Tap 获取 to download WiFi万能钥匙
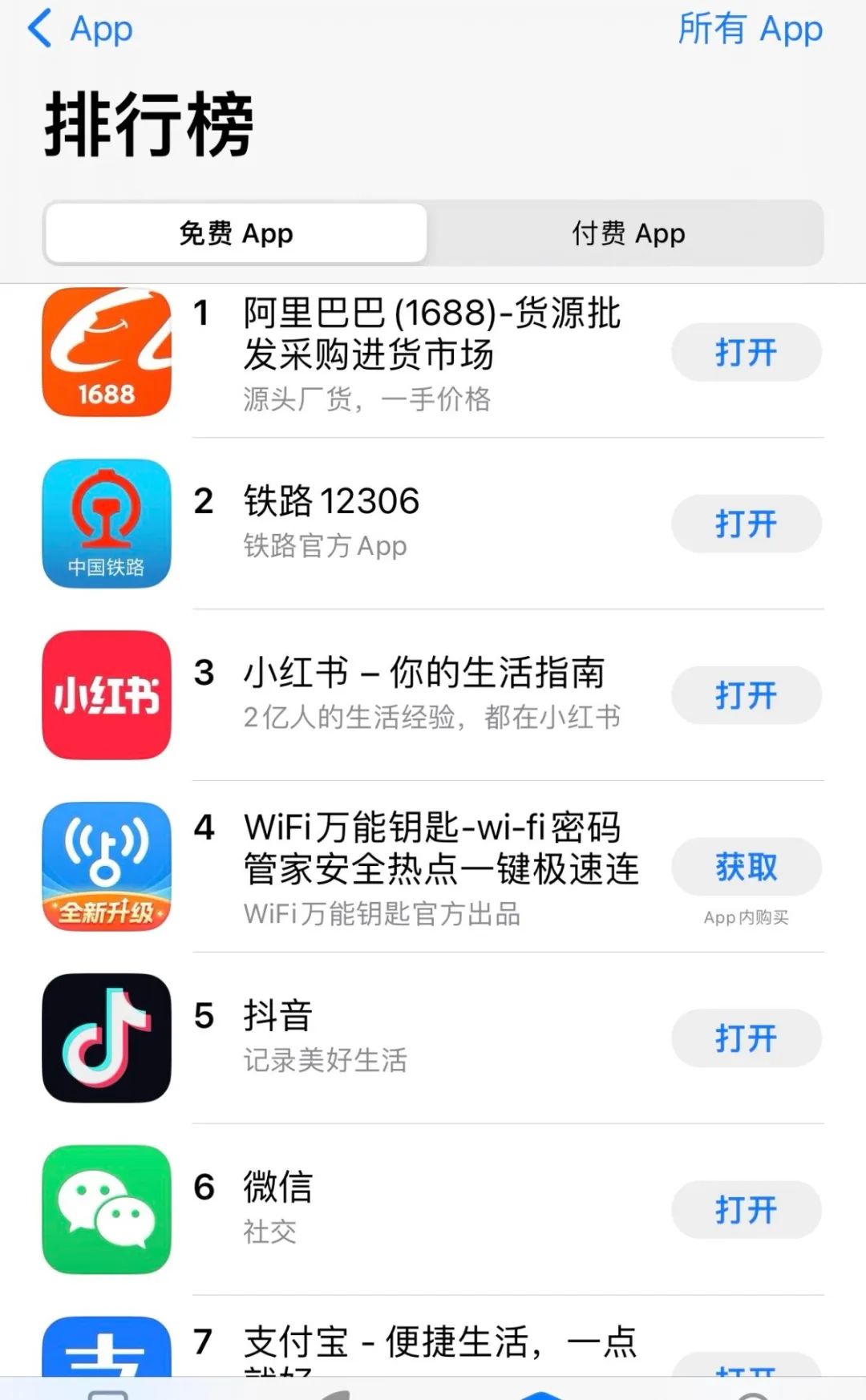866x1400 pixels. coord(747,866)
